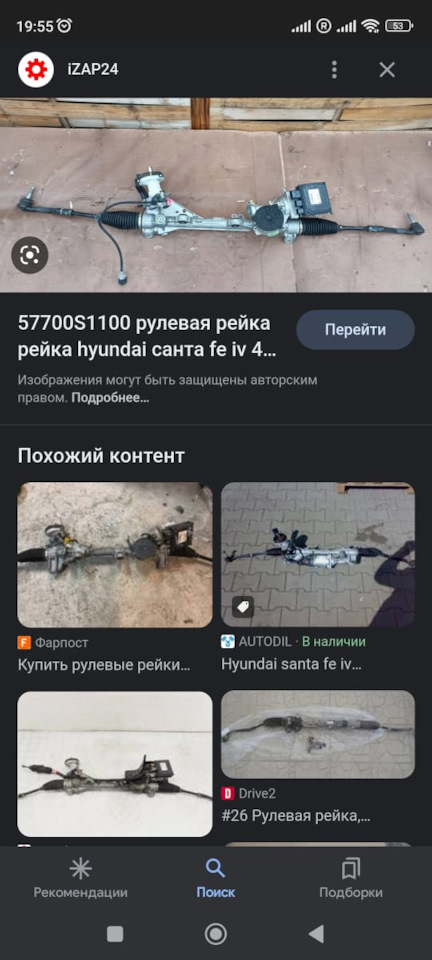Tap the system back button
Image resolution: width=432 pixels, height=960 pixels.
(x=316, y=934)
